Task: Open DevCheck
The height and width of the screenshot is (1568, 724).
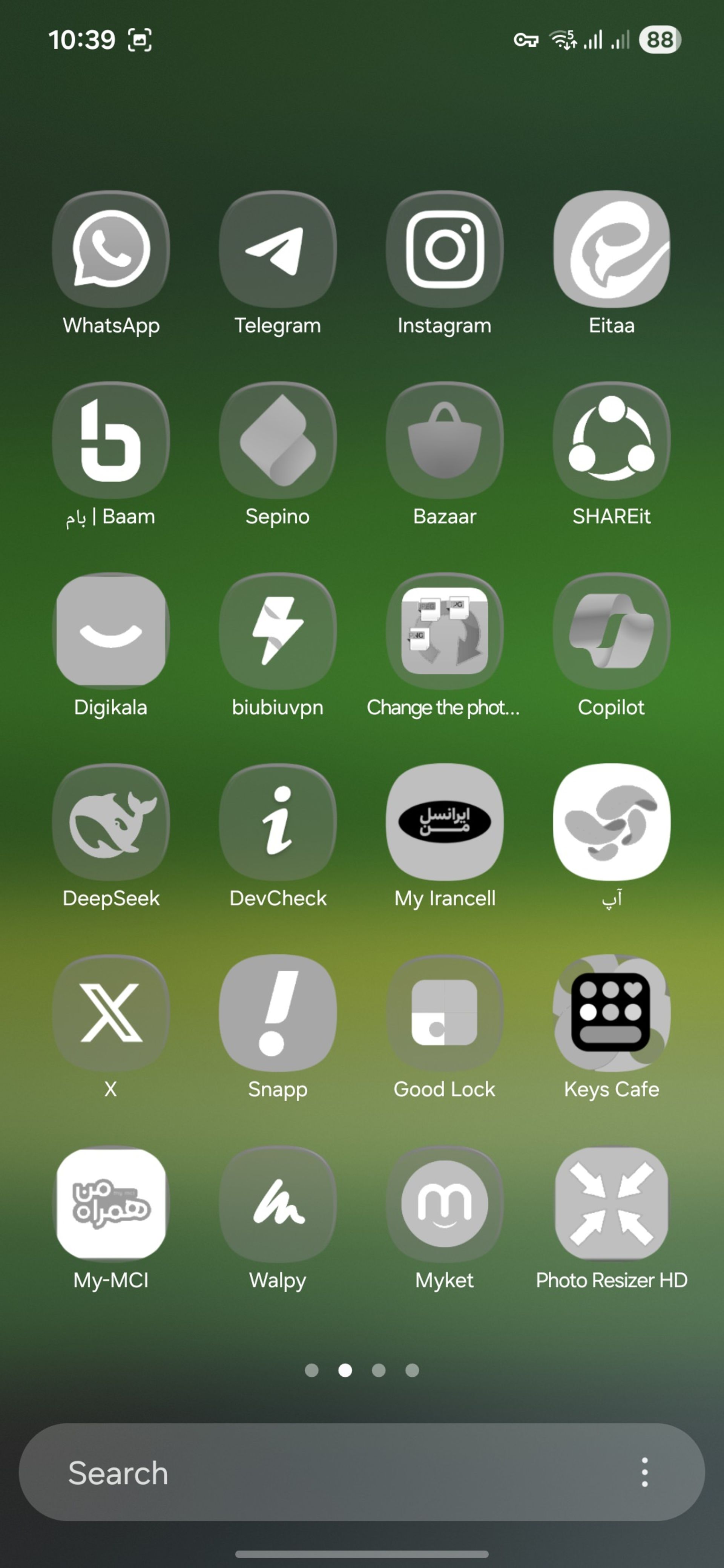Action: (x=278, y=822)
